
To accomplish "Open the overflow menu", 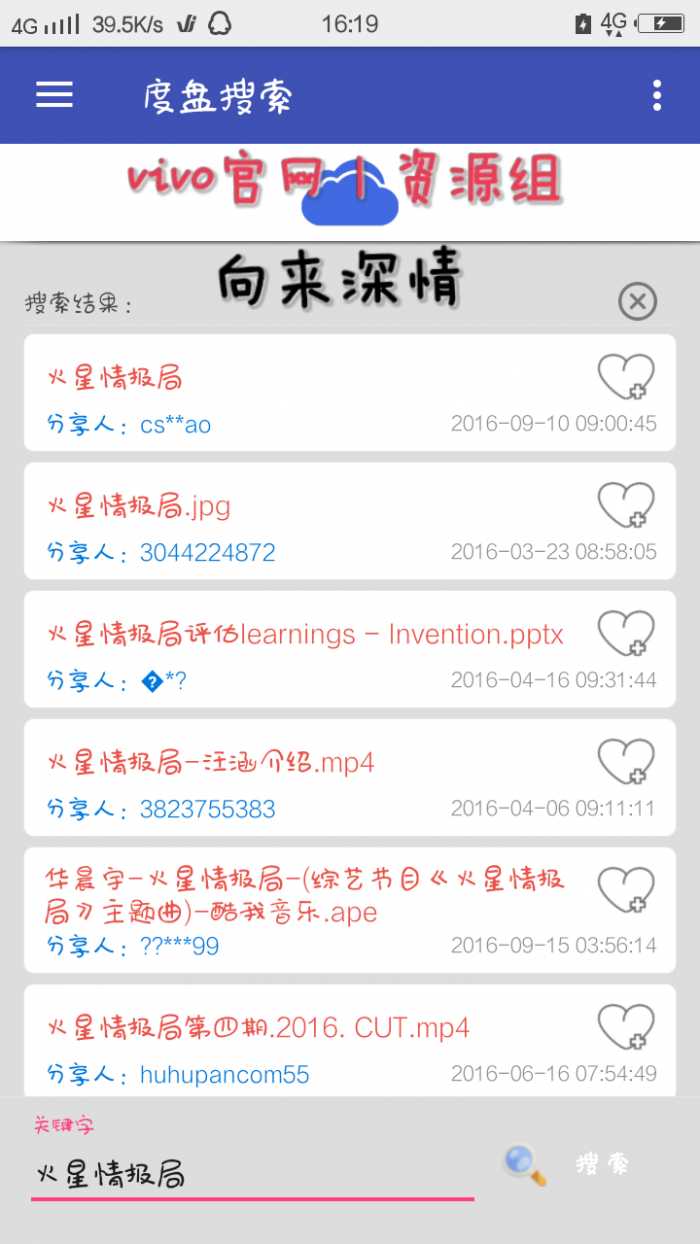I will (656, 95).
